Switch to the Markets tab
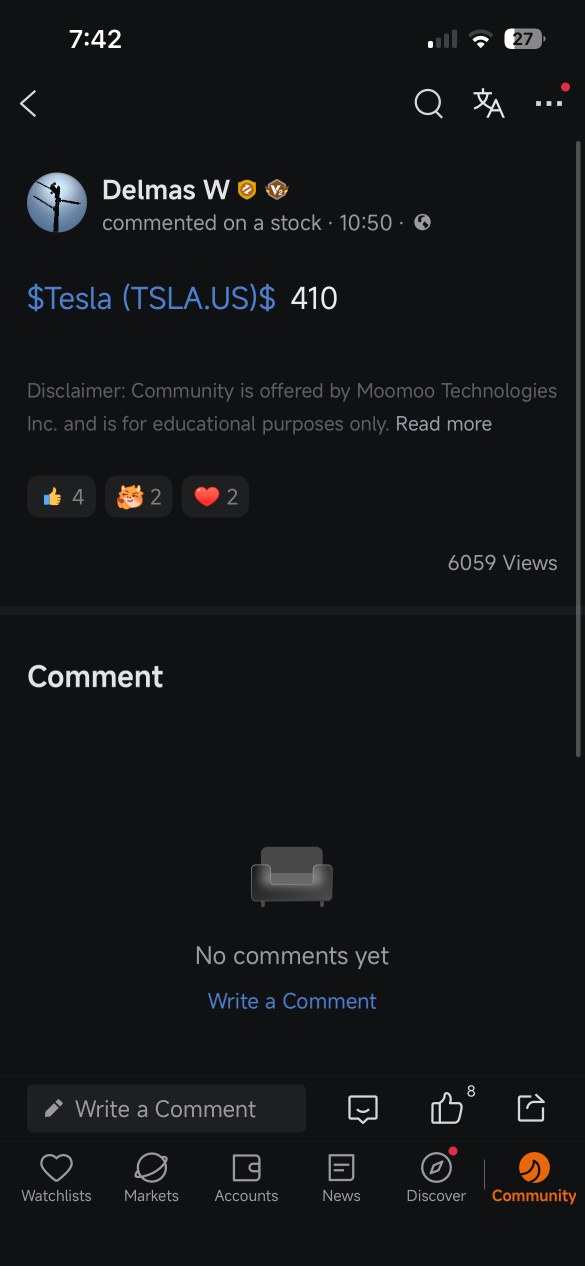The width and height of the screenshot is (585, 1266). click(151, 1177)
